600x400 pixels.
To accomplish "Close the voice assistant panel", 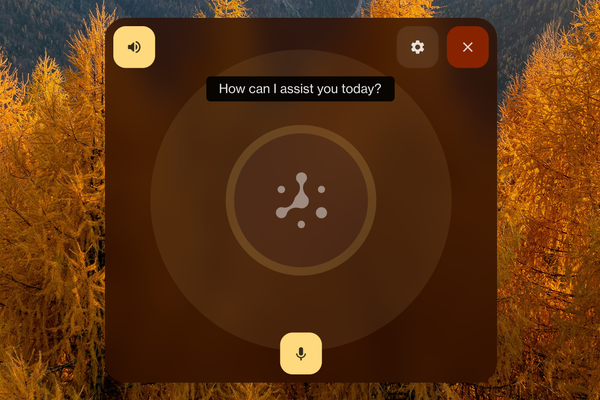I will [467, 47].
